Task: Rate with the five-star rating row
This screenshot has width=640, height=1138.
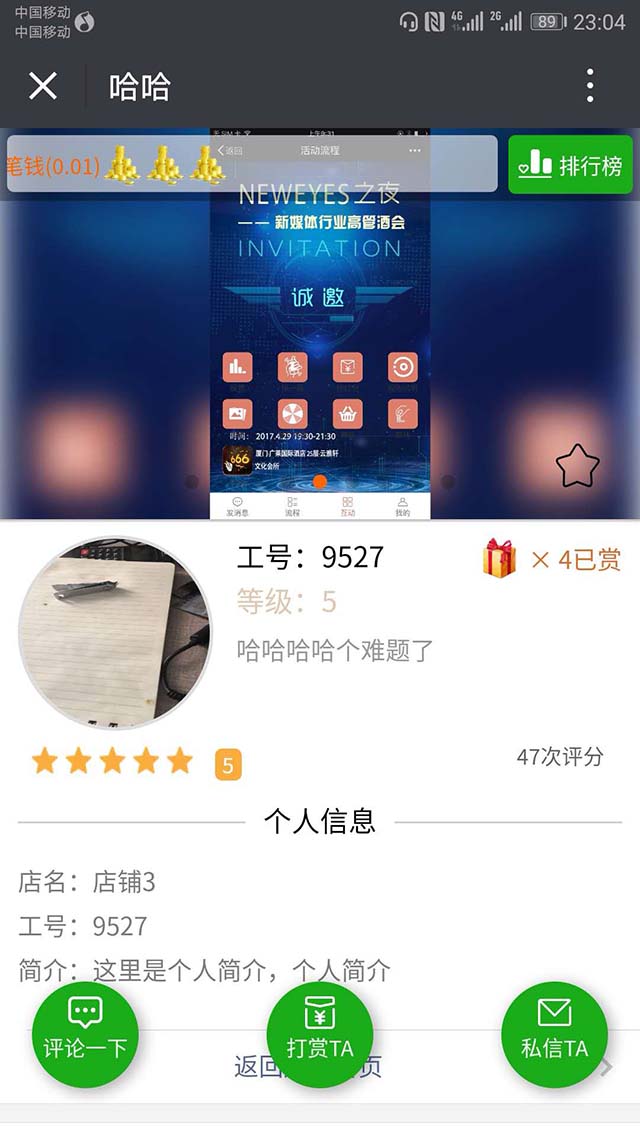Action: pyautogui.click(x=112, y=761)
